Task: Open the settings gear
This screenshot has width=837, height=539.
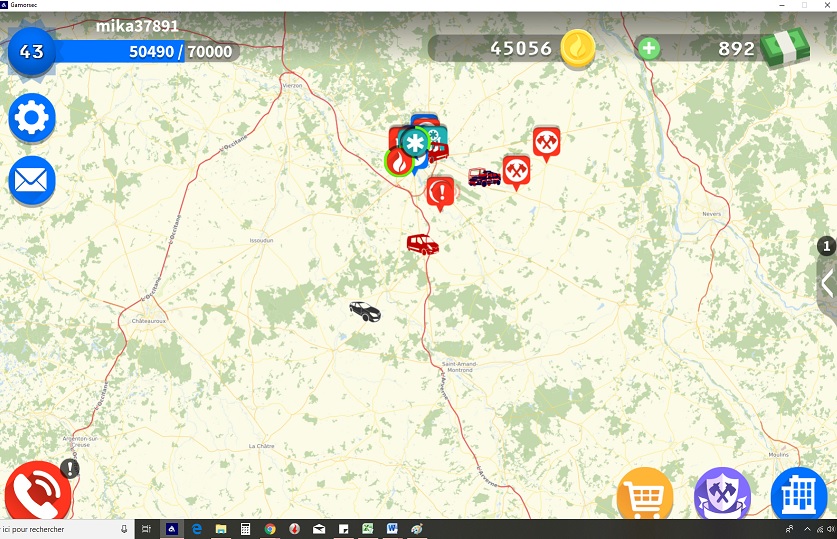Action: point(32,120)
